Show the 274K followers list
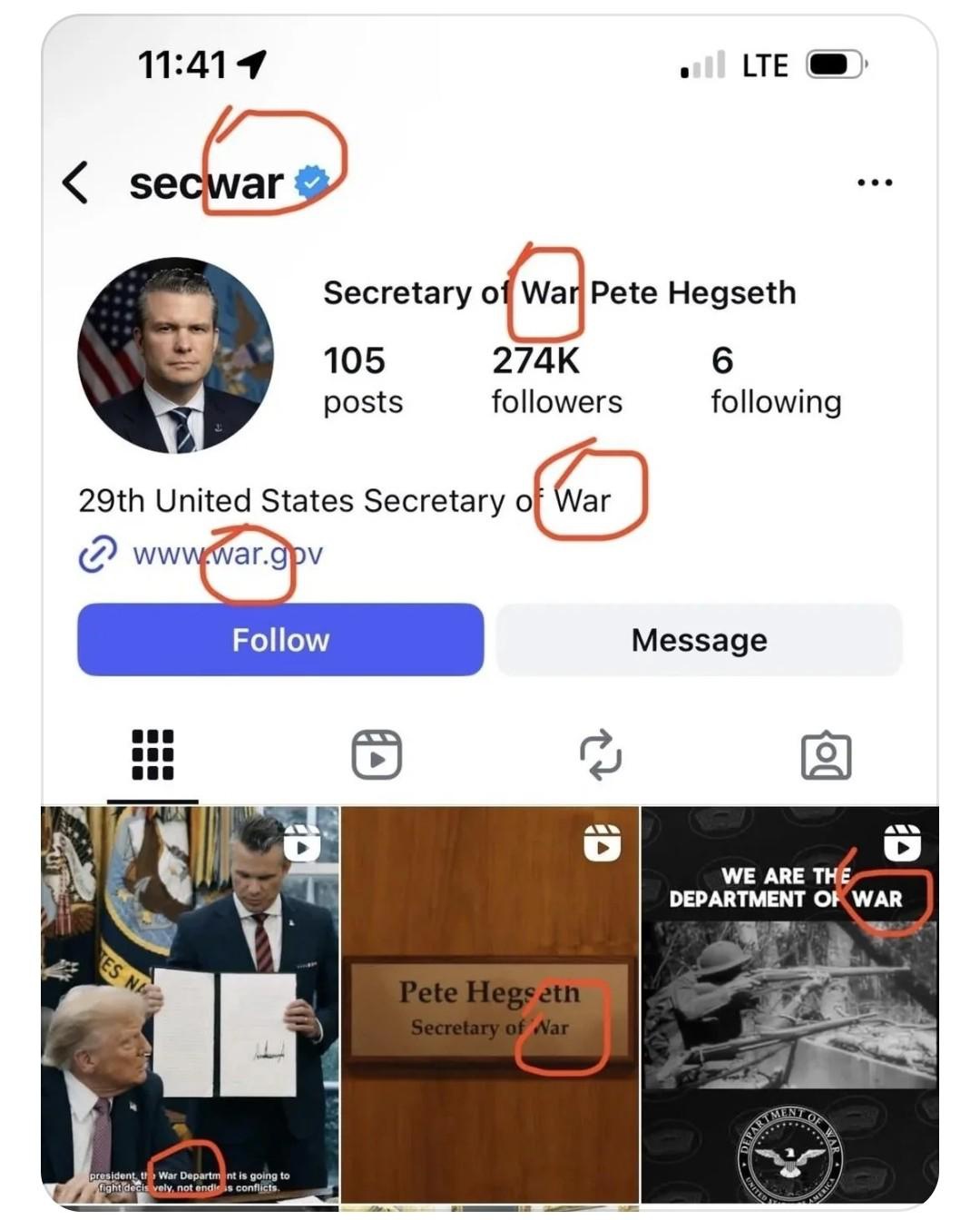The width and height of the screenshot is (980, 1220). tap(556, 379)
